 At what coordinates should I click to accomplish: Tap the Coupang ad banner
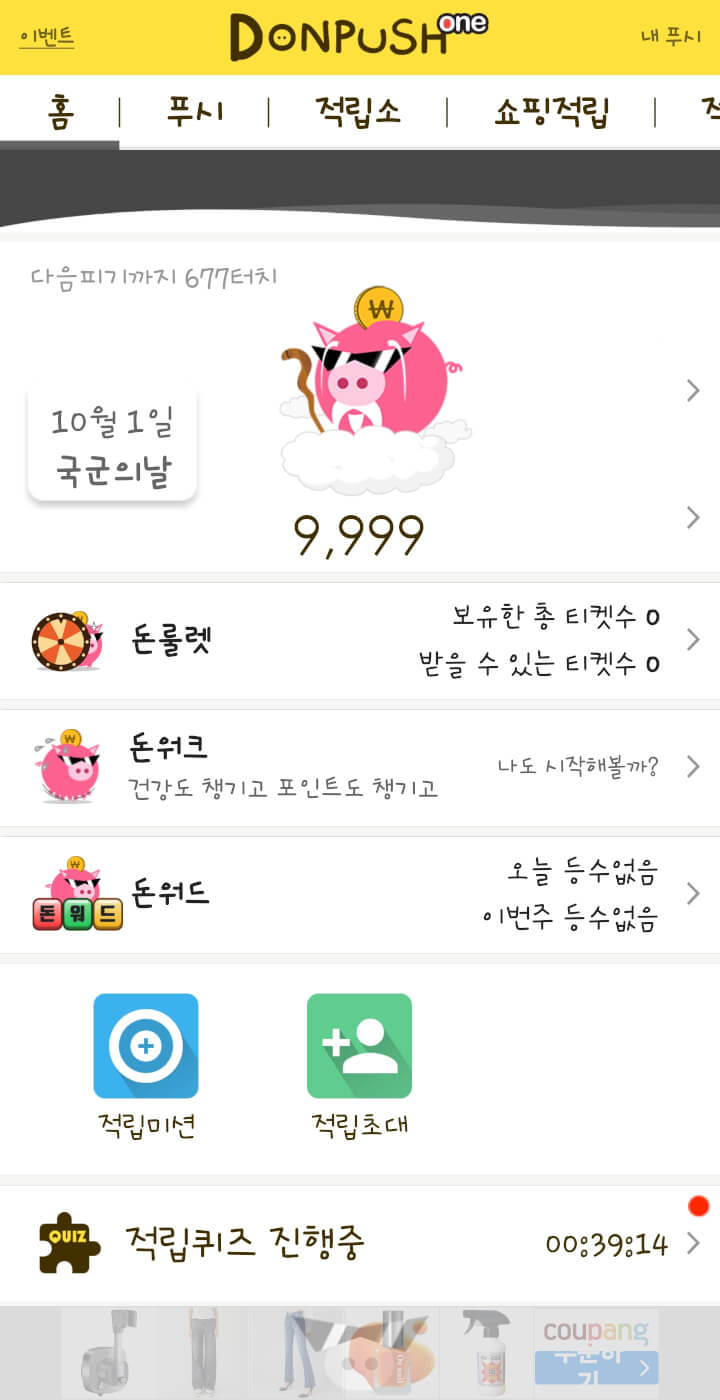pos(360,1352)
